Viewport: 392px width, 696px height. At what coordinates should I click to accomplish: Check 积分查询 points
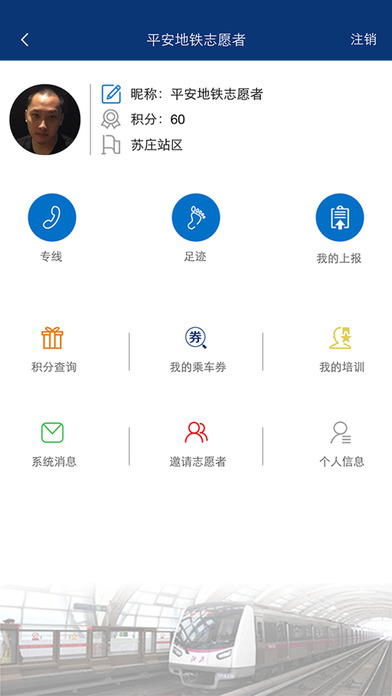tap(53, 350)
